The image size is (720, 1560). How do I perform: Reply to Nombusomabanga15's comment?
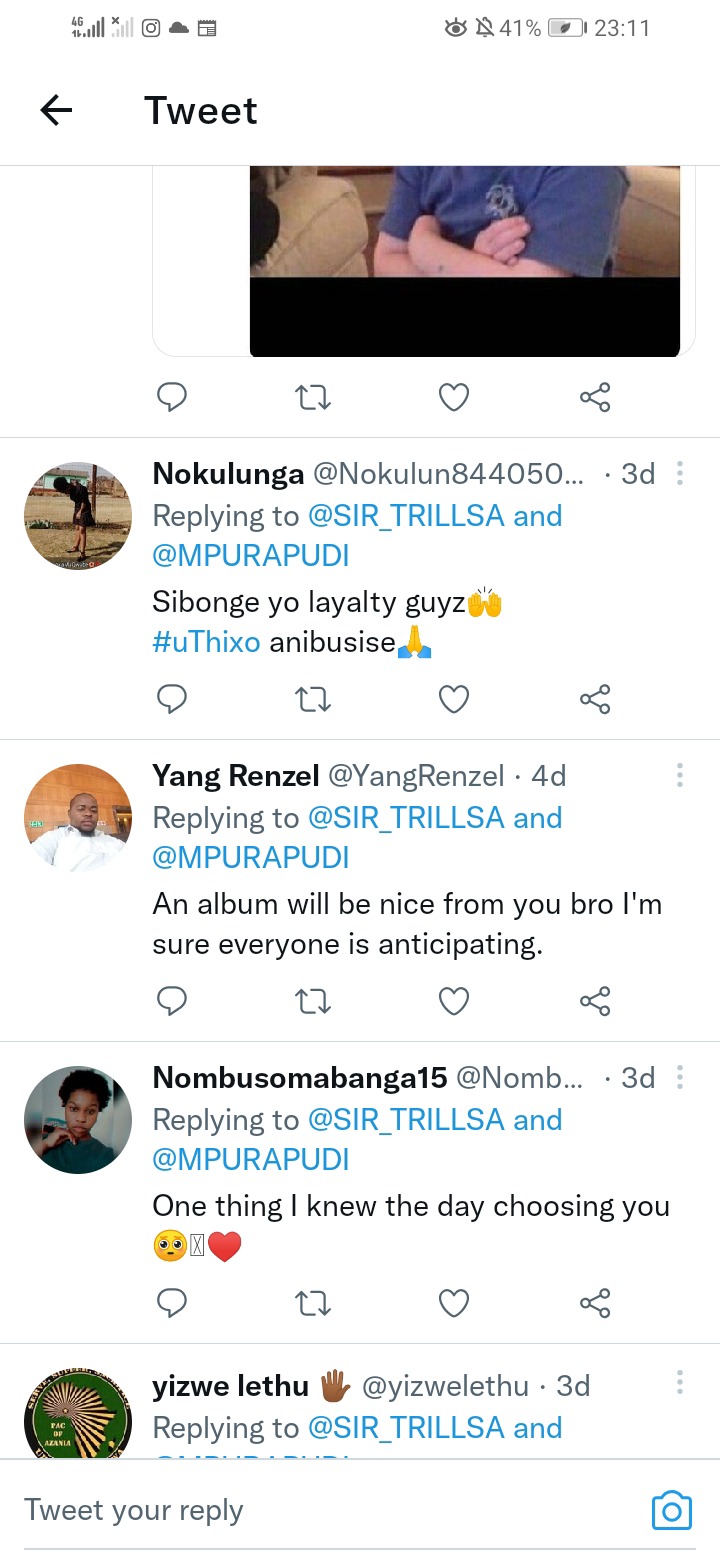click(172, 1304)
